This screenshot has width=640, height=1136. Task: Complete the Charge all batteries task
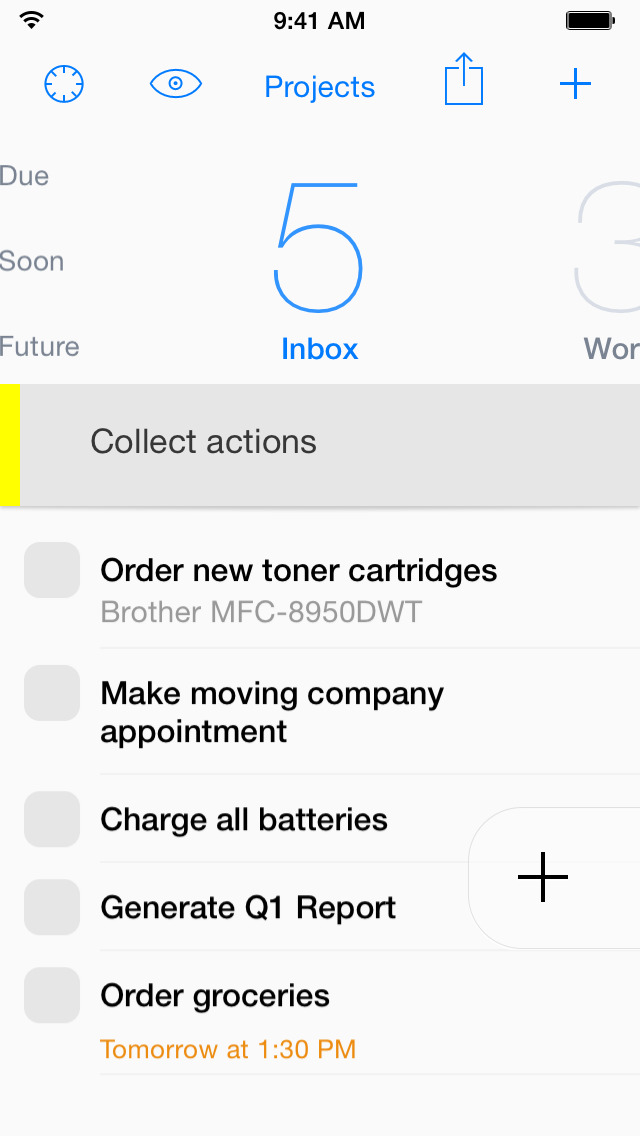[52, 819]
